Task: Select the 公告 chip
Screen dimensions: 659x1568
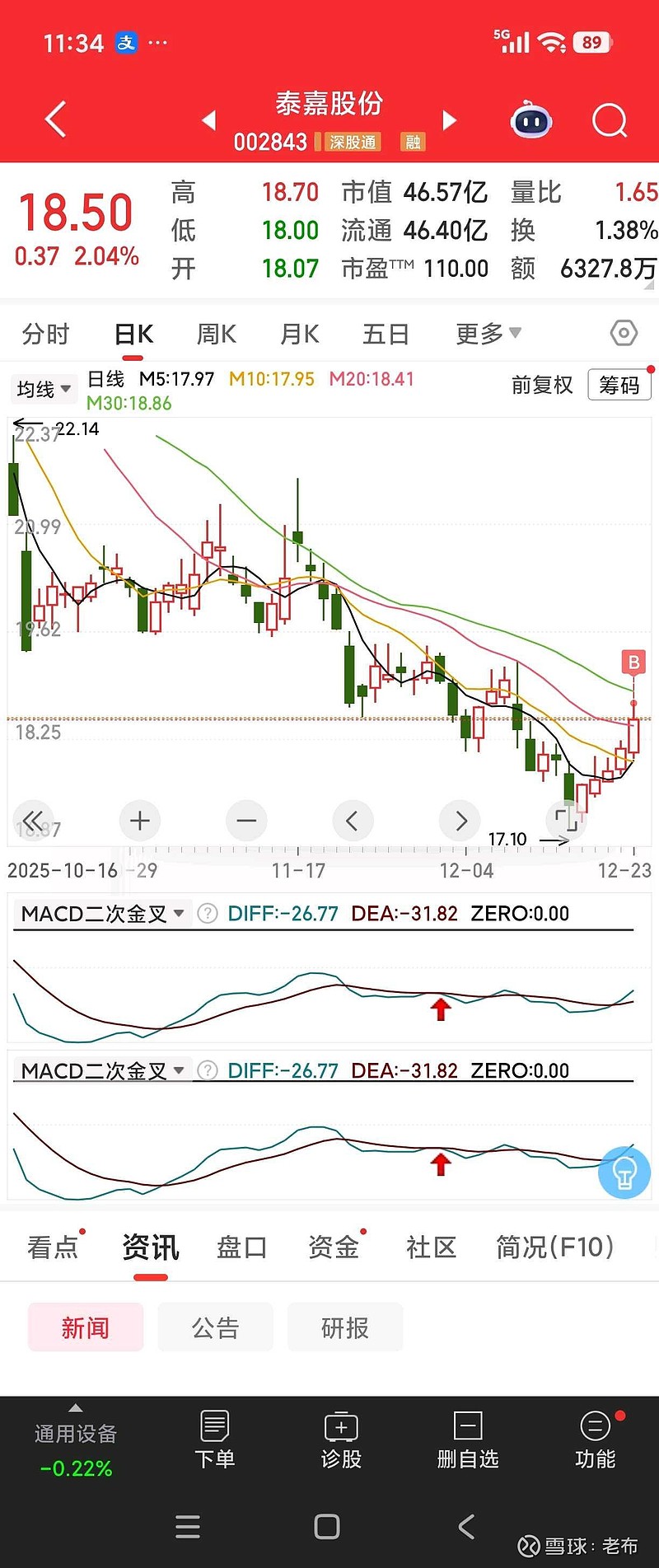Action: point(215,1327)
